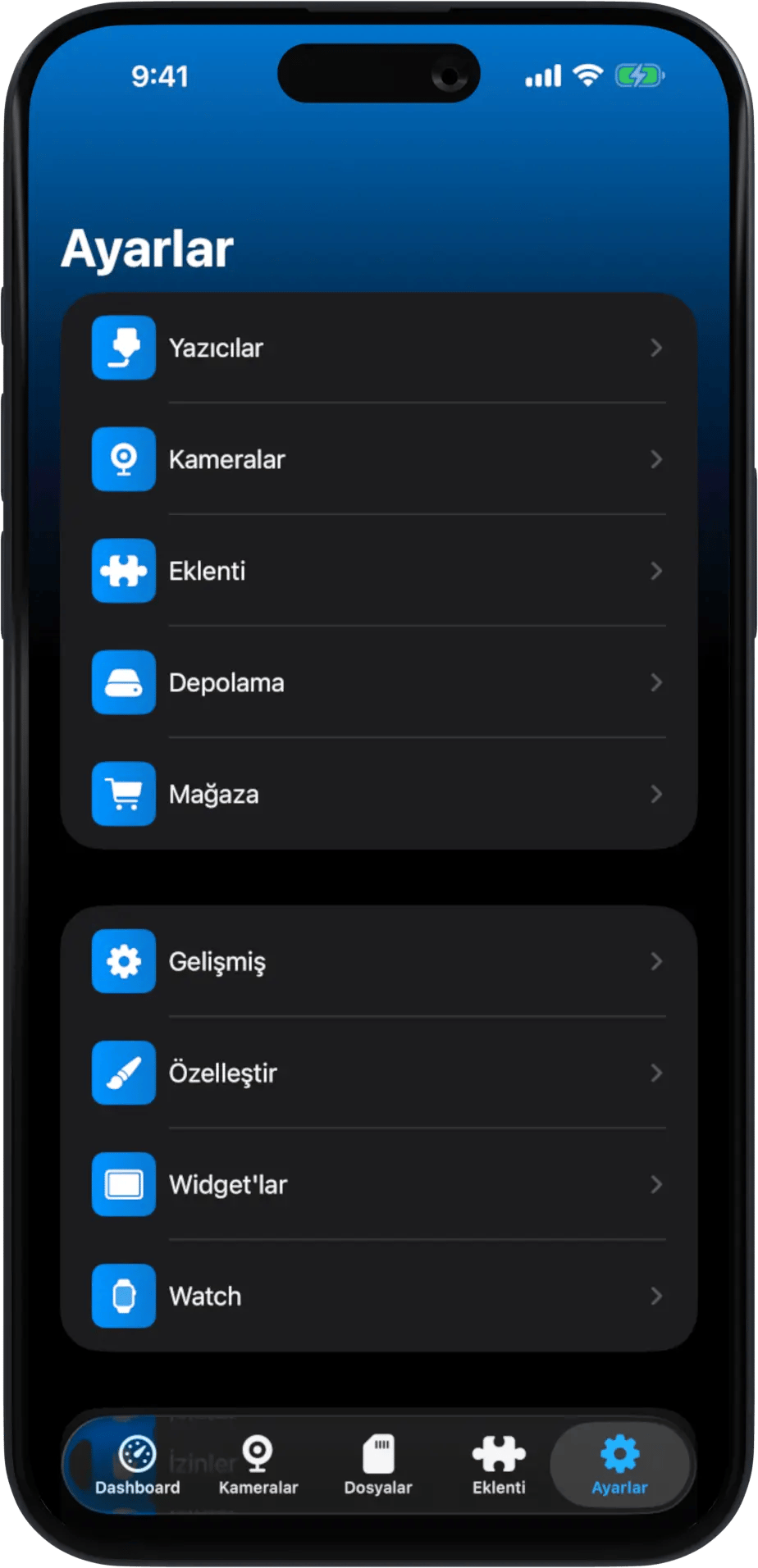This screenshot has width=758, height=1568.
Task: Select the hard drive icon for Depolama
Action: 123,682
